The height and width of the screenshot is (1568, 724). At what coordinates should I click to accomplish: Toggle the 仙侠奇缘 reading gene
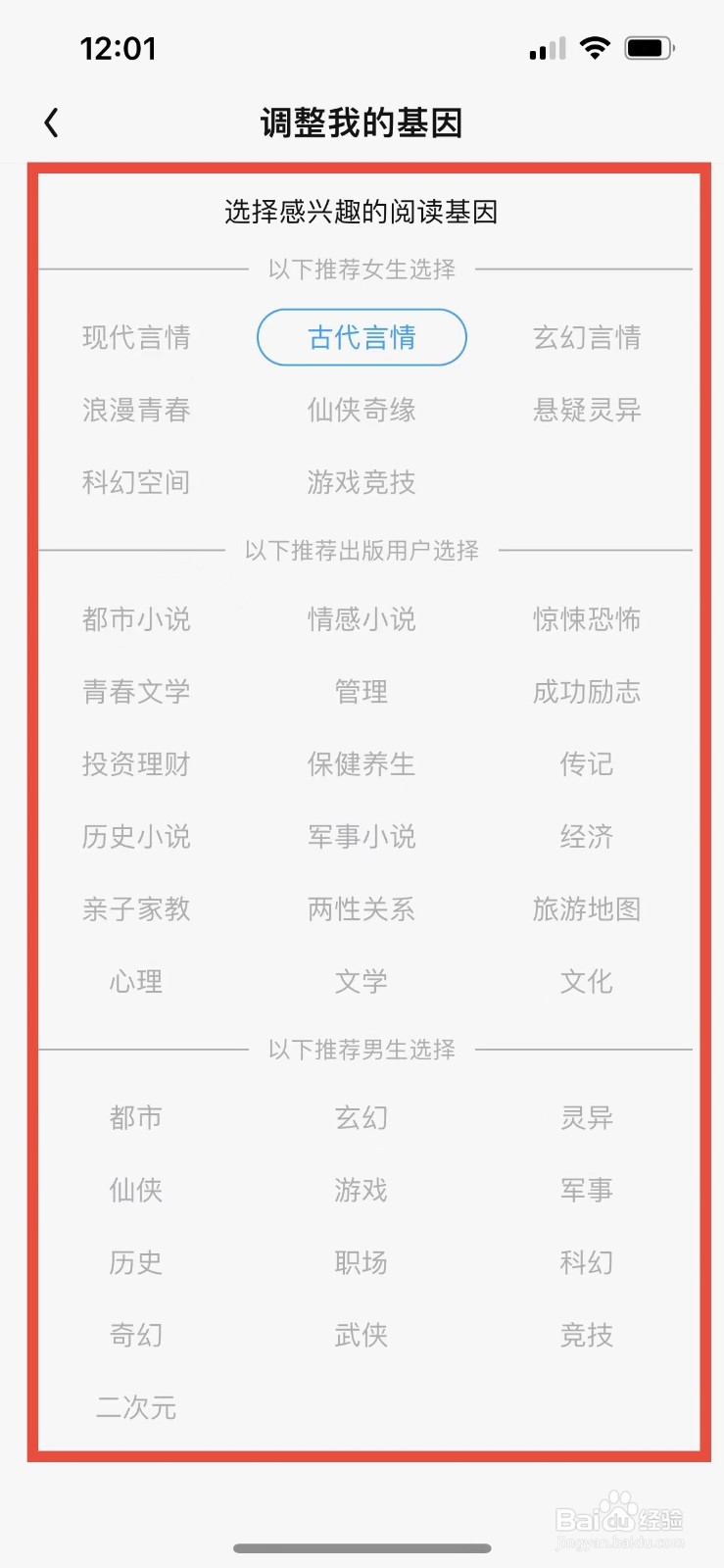(x=361, y=410)
